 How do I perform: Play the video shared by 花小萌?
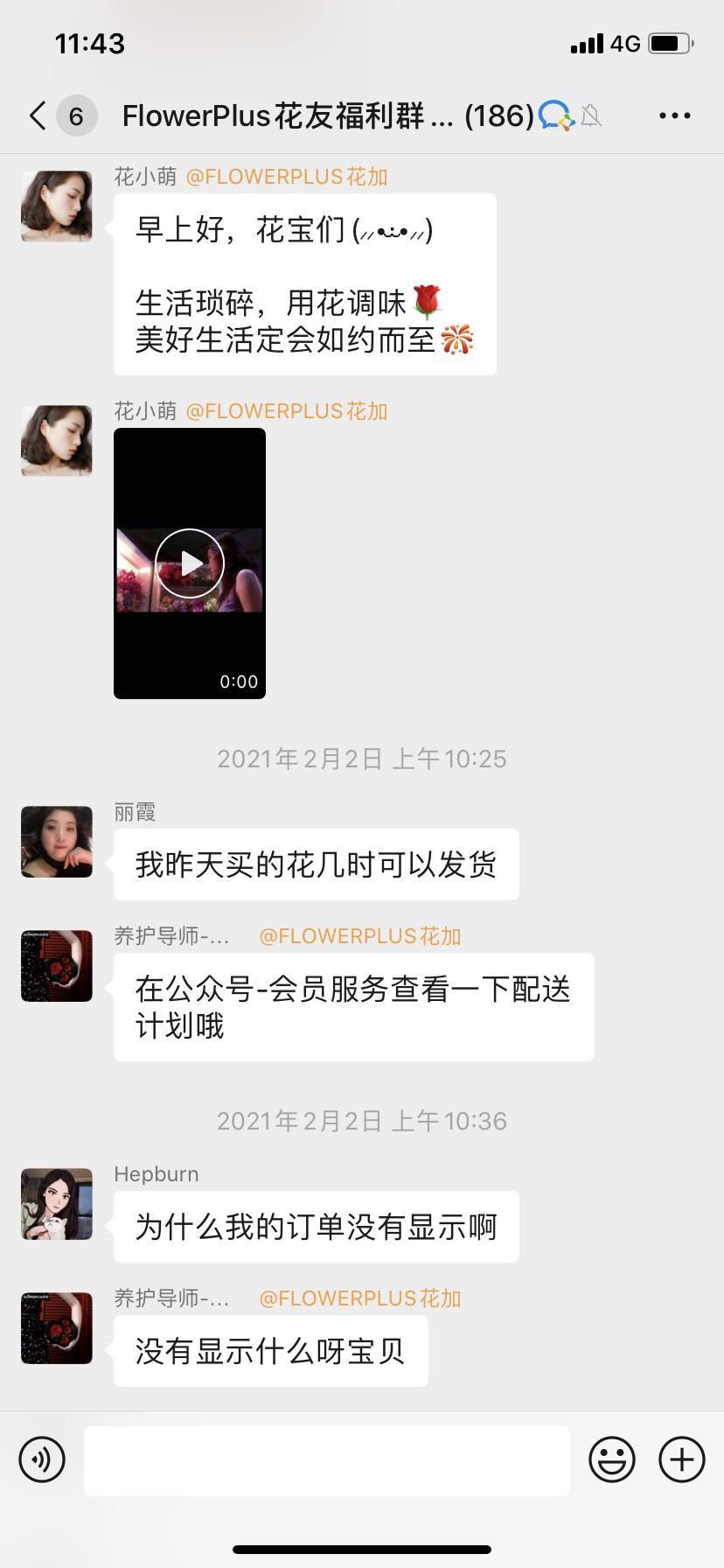[189, 563]
